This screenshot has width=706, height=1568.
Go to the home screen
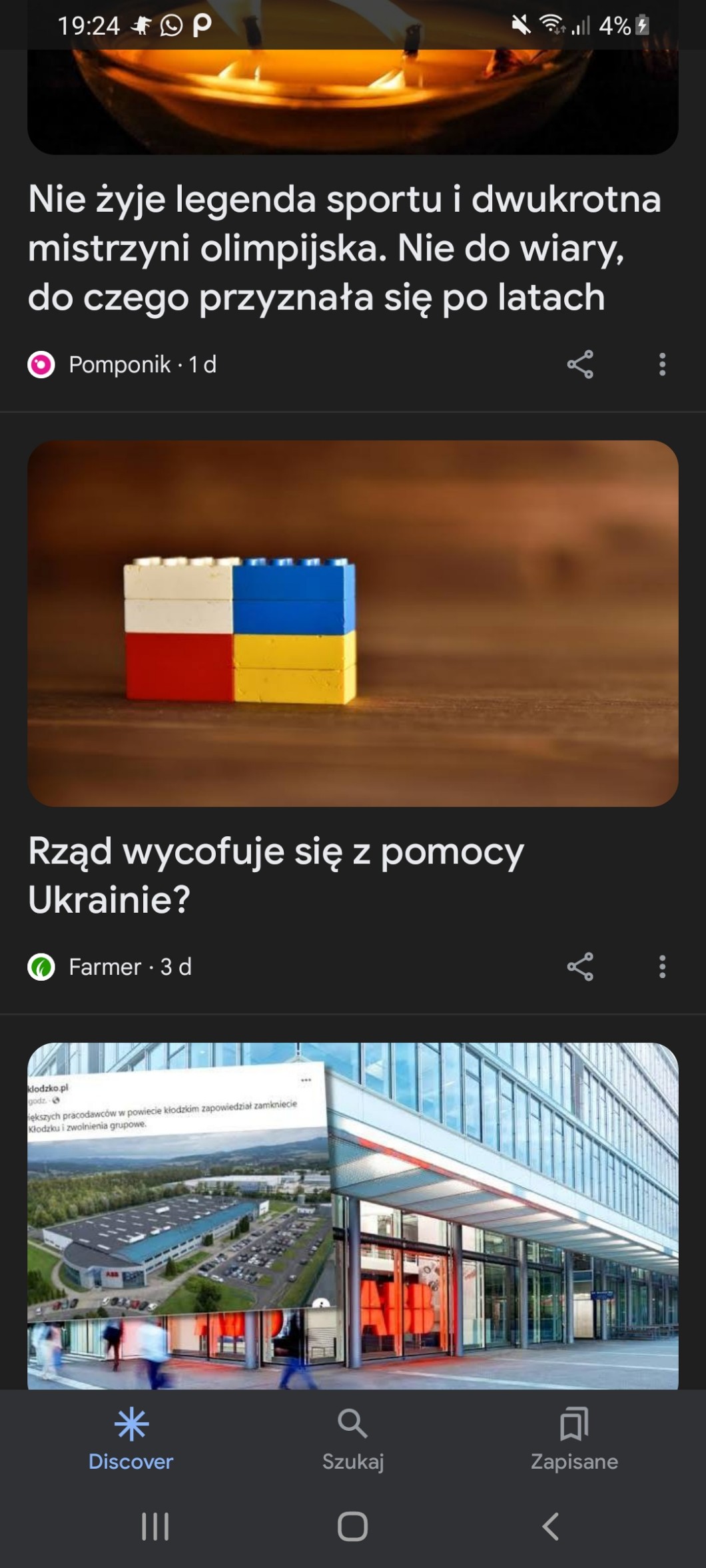click(x=352, y=1526)
